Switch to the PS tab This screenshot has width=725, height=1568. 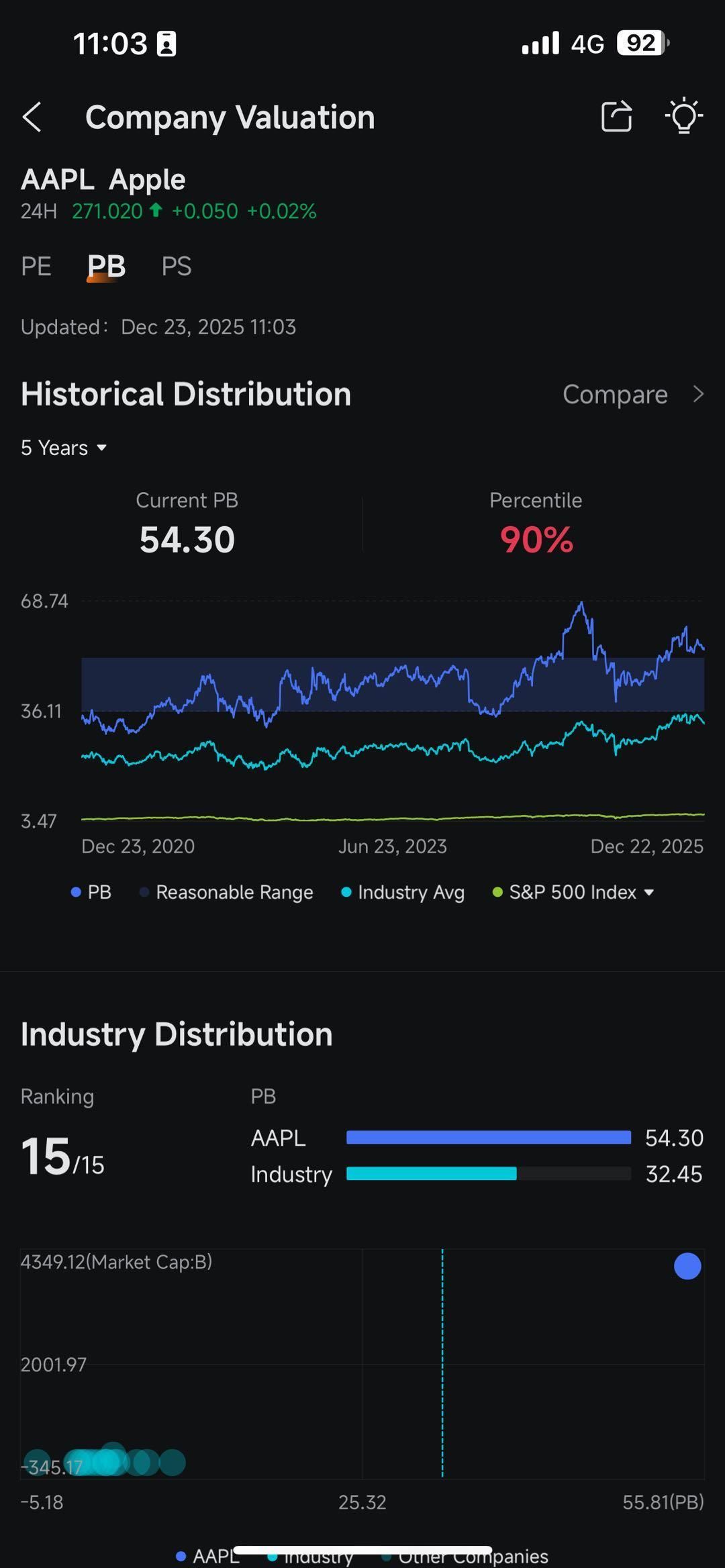pyautogui.click(x=176, y=266)
